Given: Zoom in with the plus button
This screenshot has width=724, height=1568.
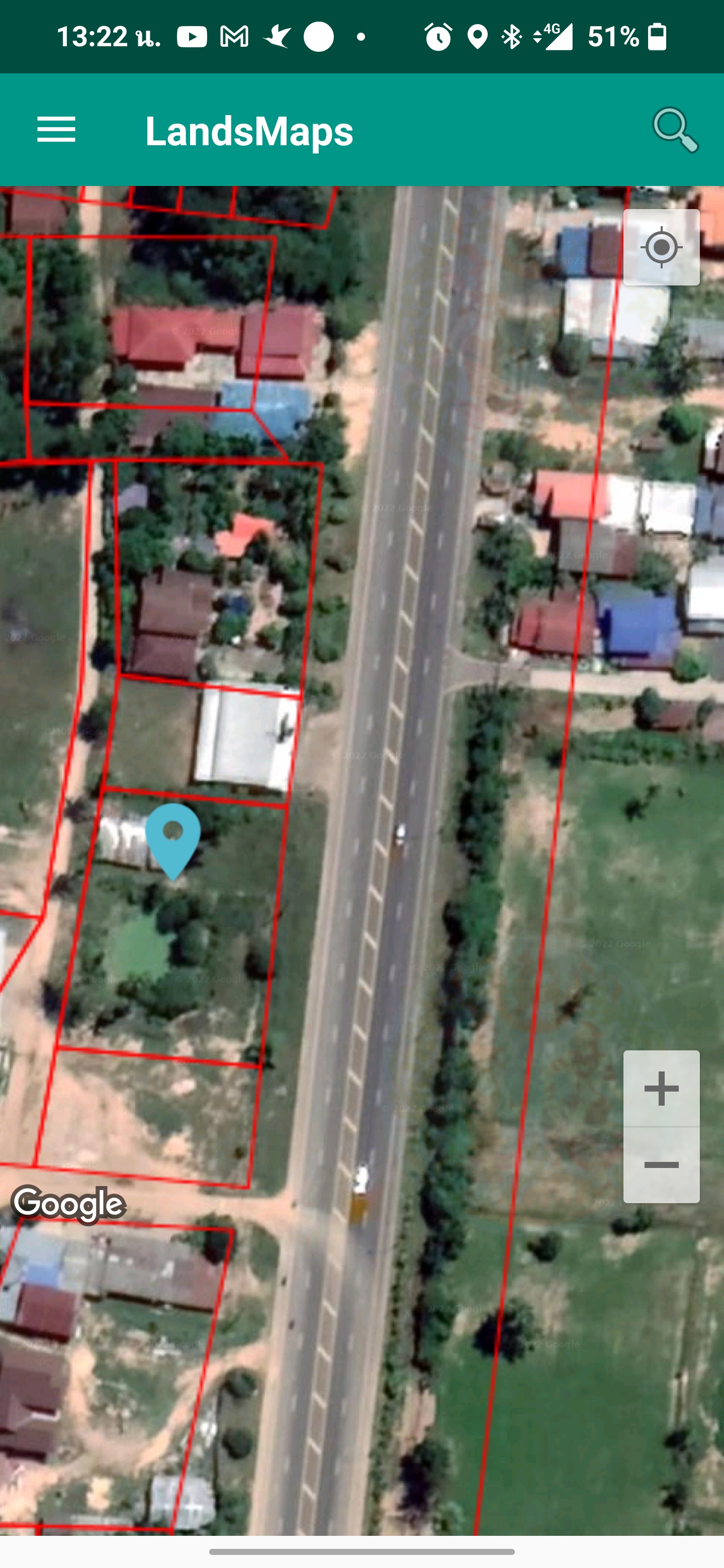Looking at the screenshot, I should click(661, 1088).
